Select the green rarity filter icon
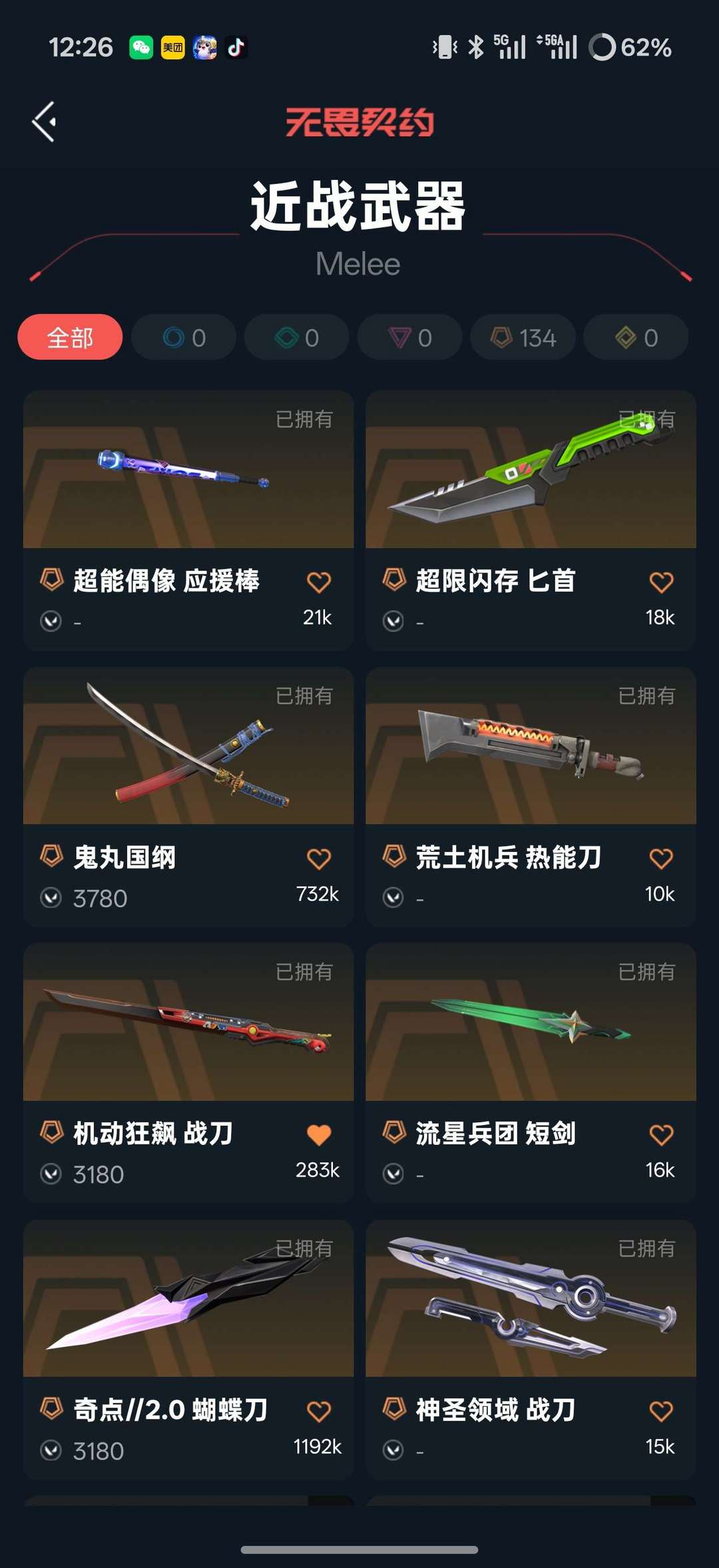 [x=296, y=337]
